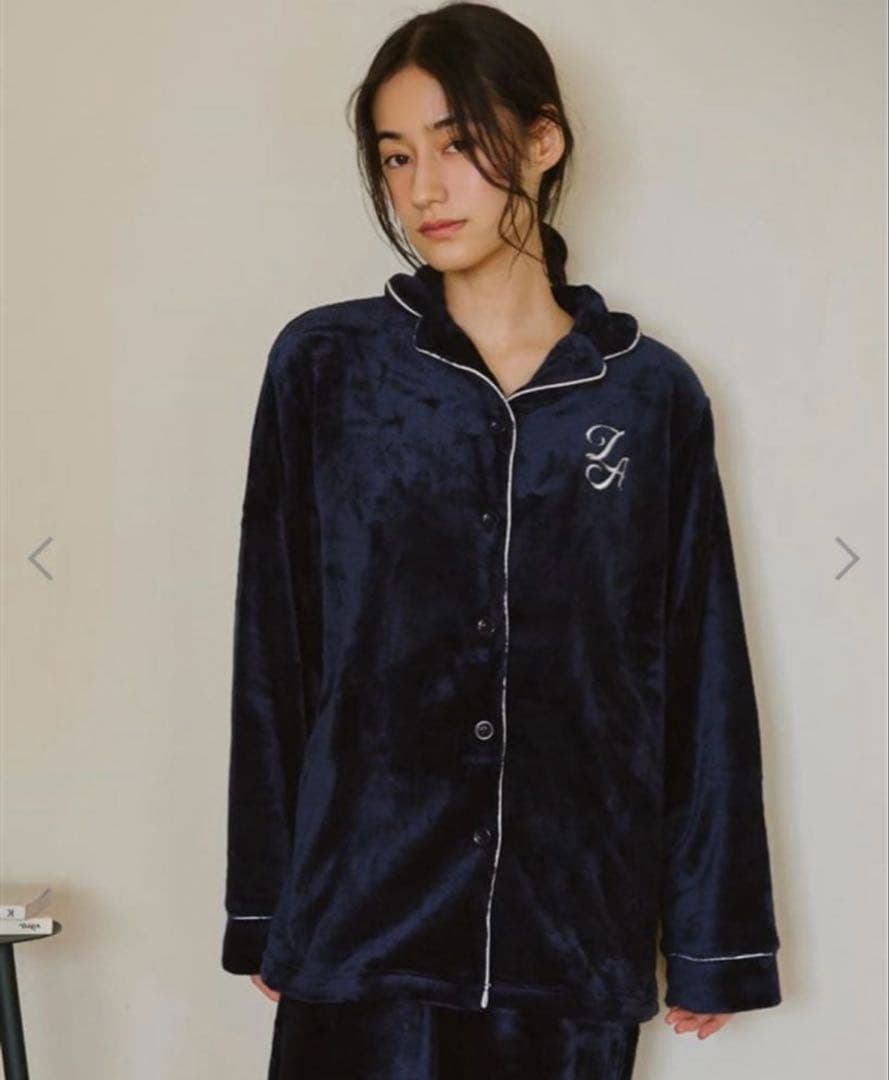Go to the previous product photo
This screenshot has width=889, height=1080.
click(40, 558)
